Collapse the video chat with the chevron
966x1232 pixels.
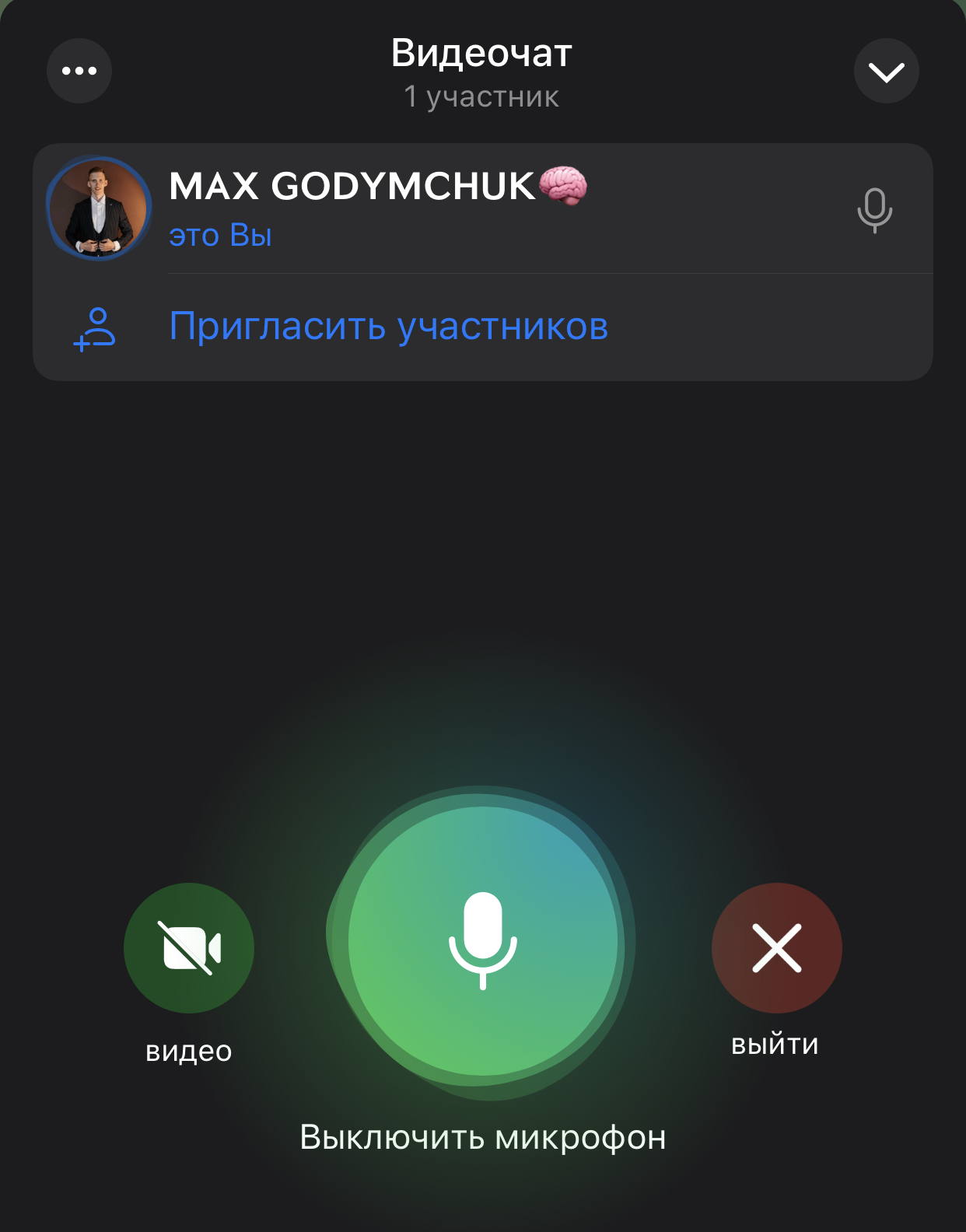tap(886, 71)
